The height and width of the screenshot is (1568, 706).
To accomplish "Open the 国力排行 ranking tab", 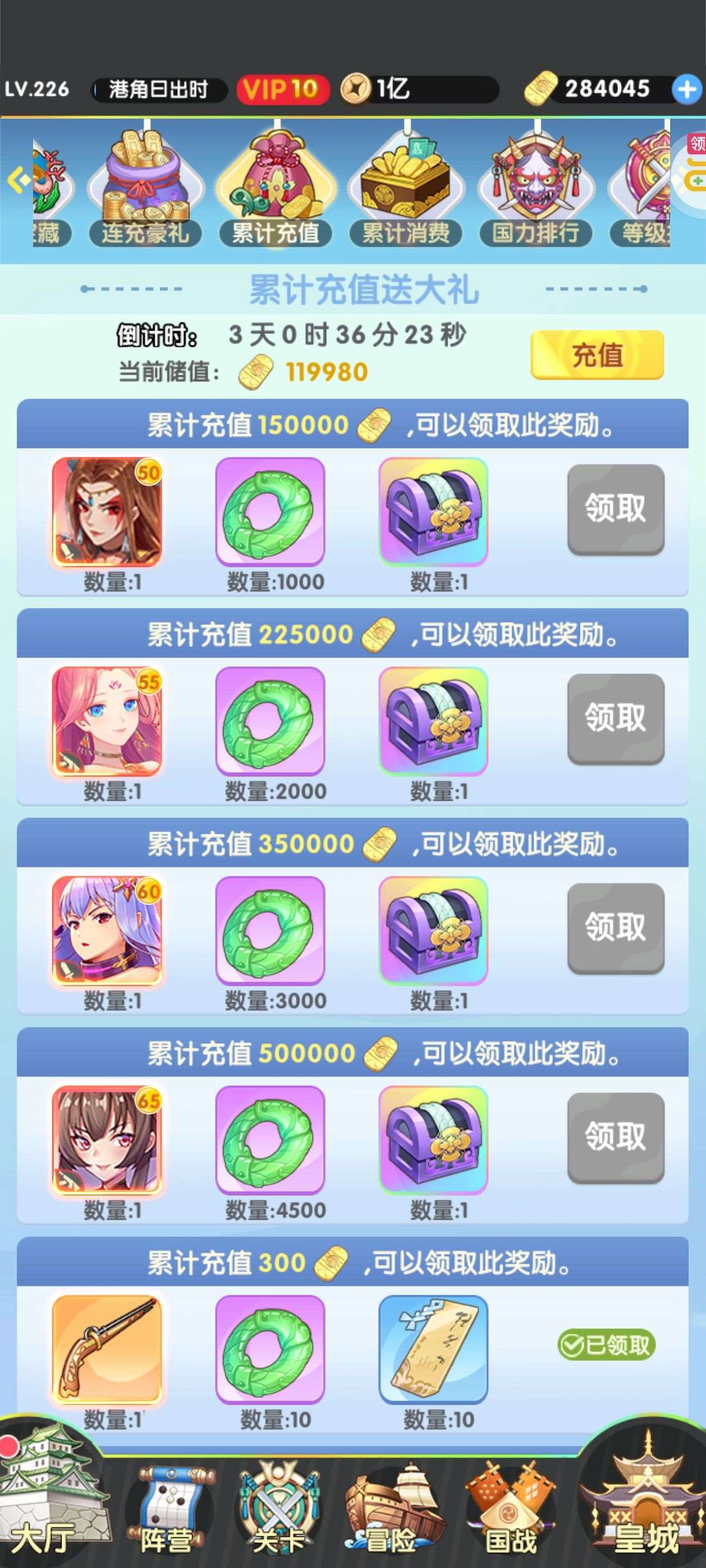I will tap(536, 190).
